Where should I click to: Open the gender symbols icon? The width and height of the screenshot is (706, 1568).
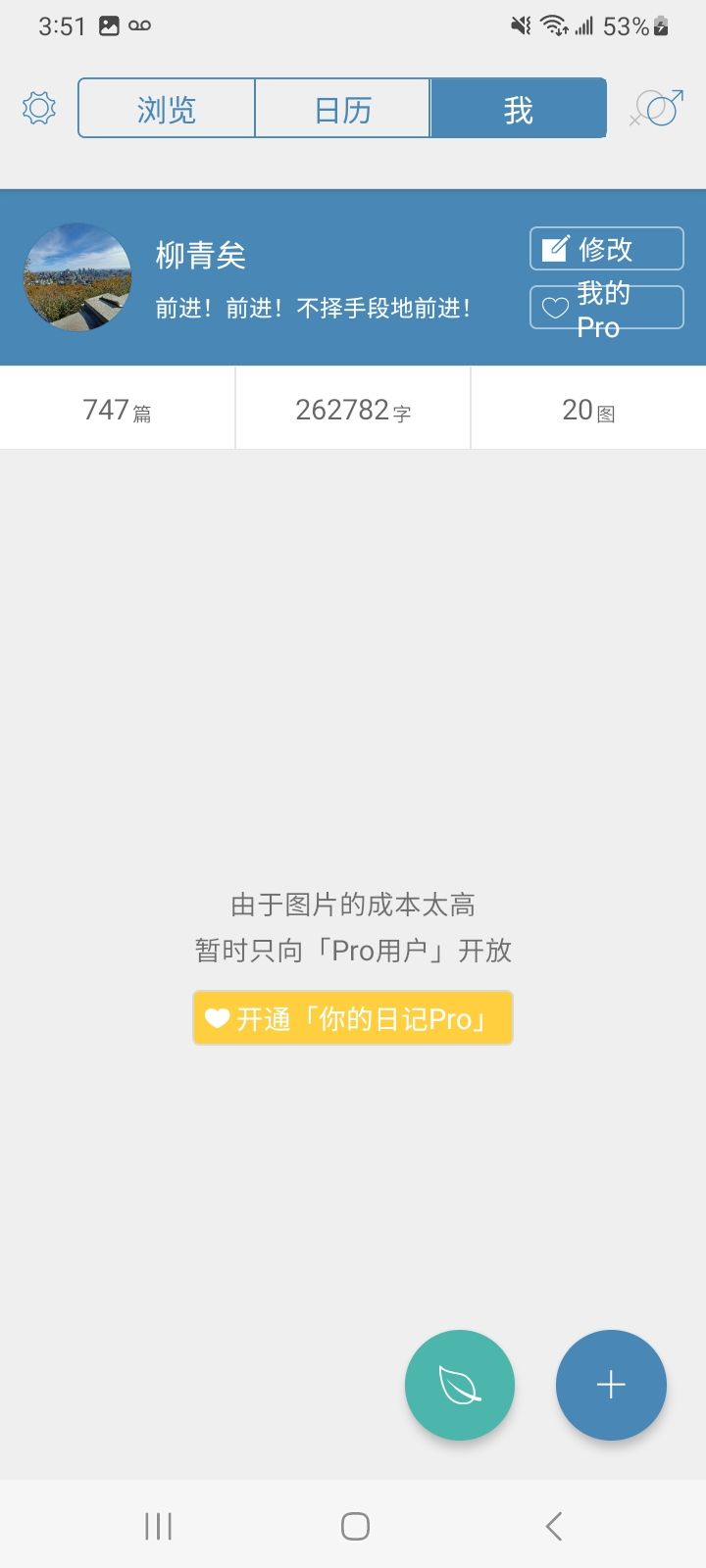point(657,108)
